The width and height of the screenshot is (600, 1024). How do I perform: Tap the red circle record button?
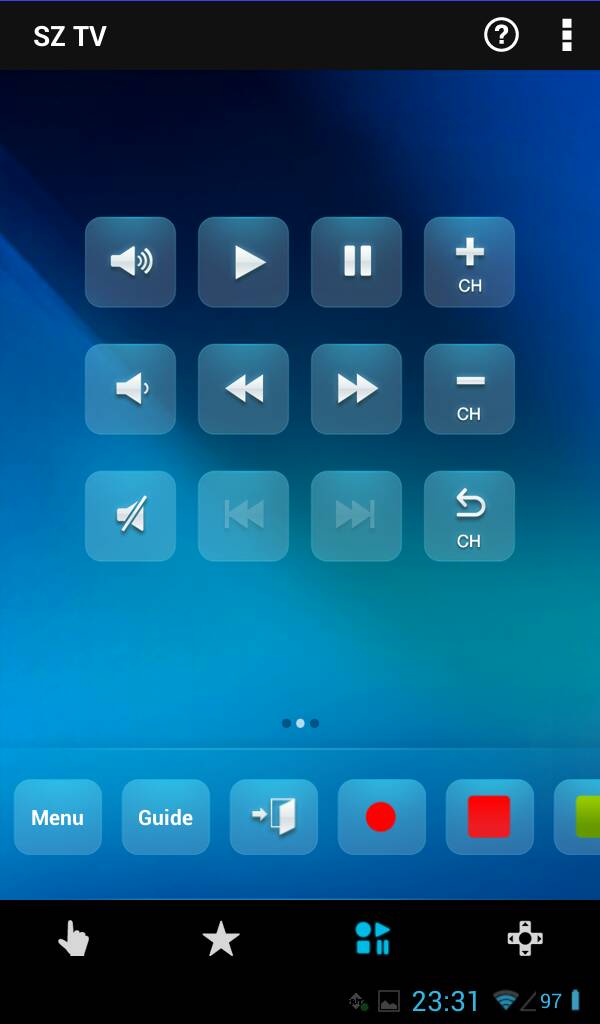[x=381, y=817]
